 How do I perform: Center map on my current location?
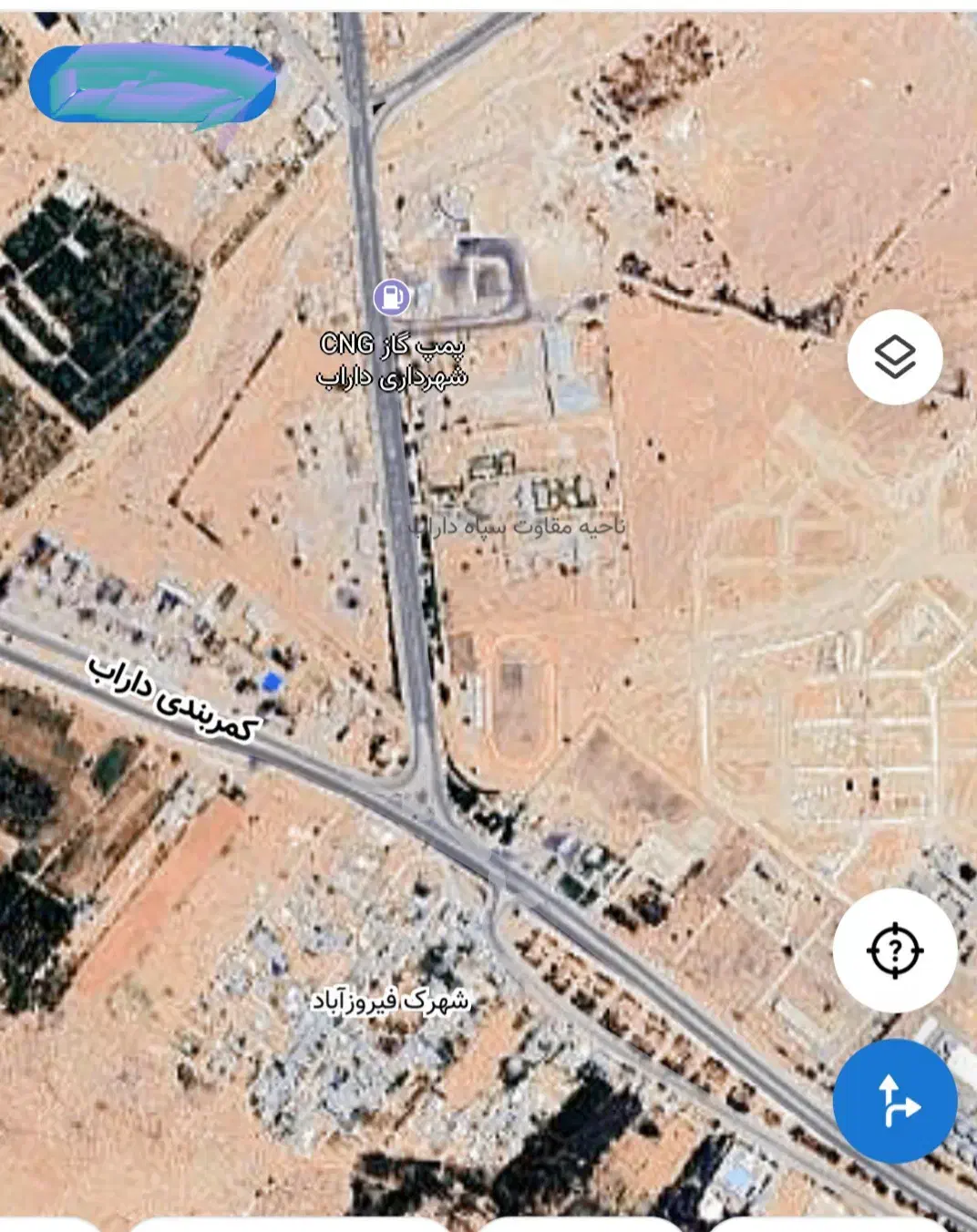coord(894,950)
